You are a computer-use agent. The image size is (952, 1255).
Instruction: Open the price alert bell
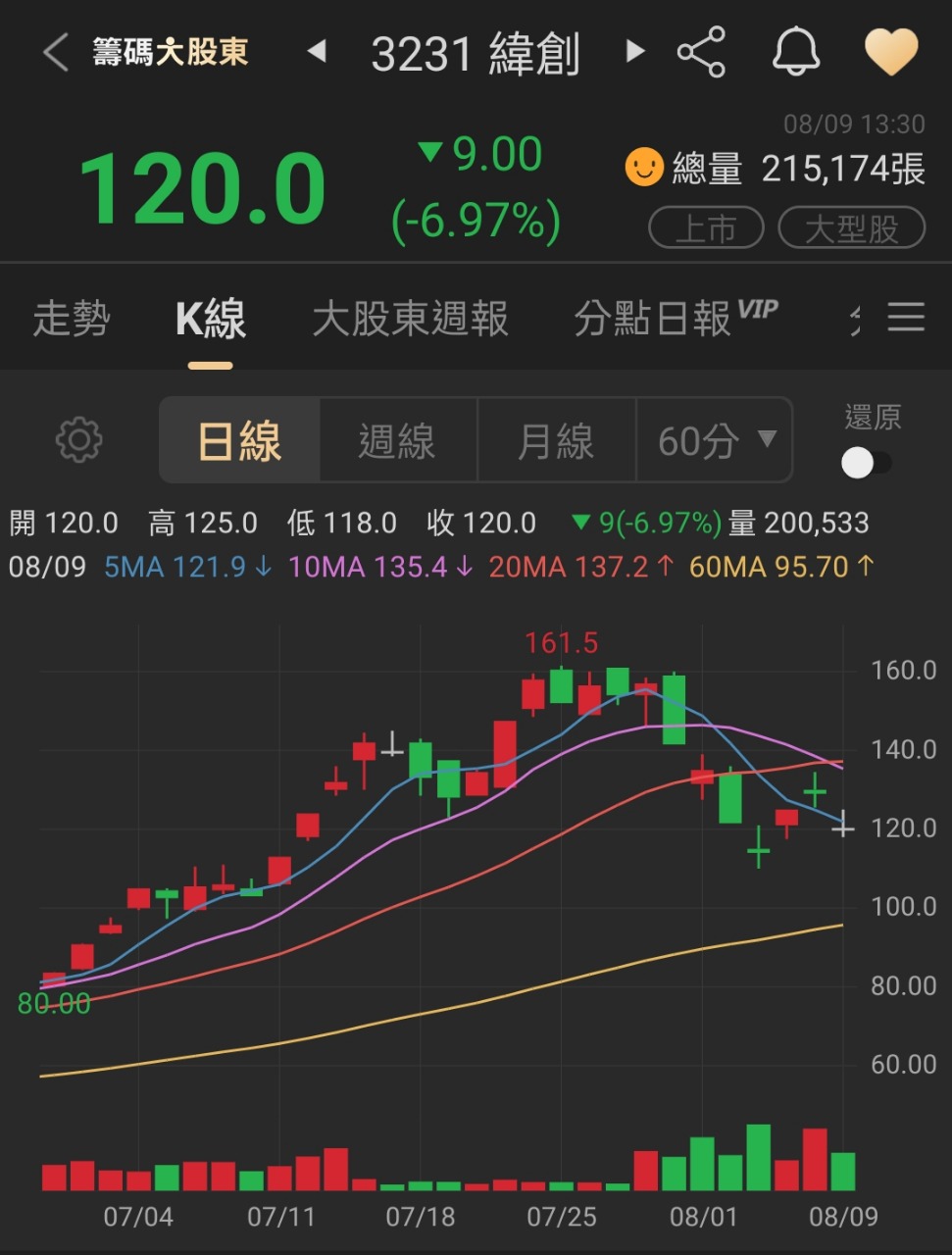[795, 52]
